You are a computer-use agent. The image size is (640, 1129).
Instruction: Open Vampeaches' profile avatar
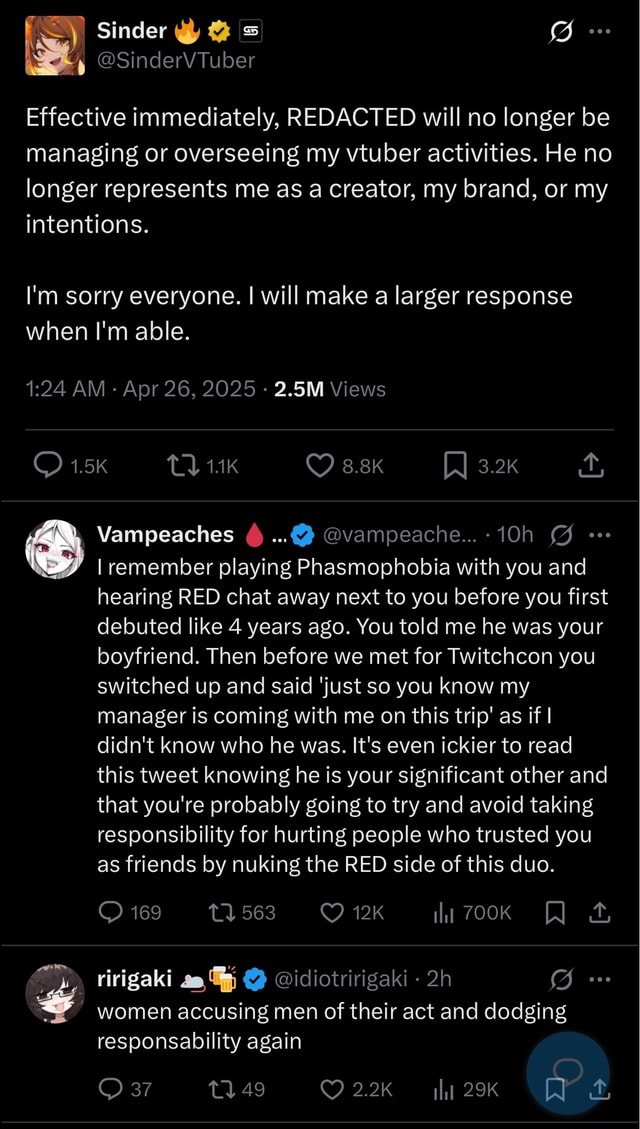pyautogui.click(x=55, y=550)
